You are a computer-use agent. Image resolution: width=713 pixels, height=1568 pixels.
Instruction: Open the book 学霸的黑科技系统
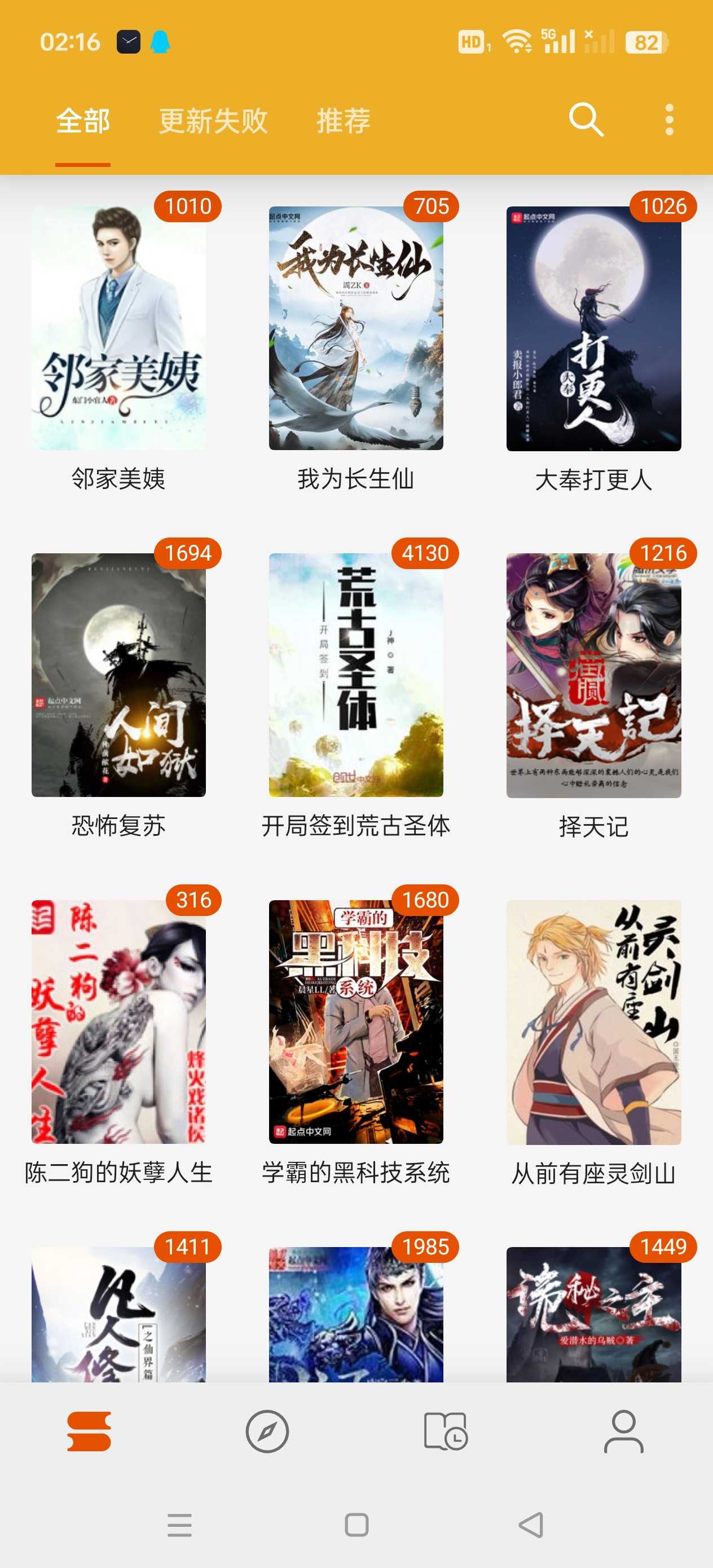pyautogui.click(x=356, y=1021)
